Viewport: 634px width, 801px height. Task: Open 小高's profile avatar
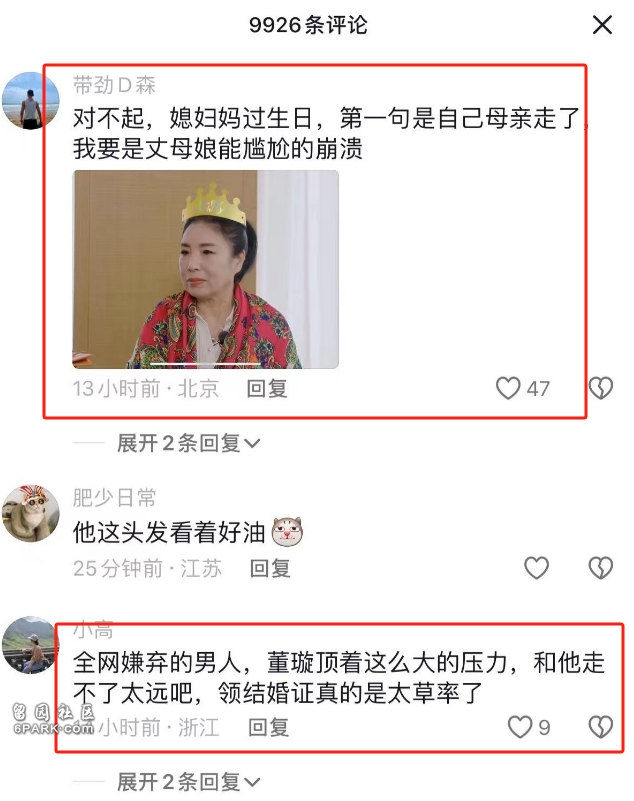click(31, 645)
